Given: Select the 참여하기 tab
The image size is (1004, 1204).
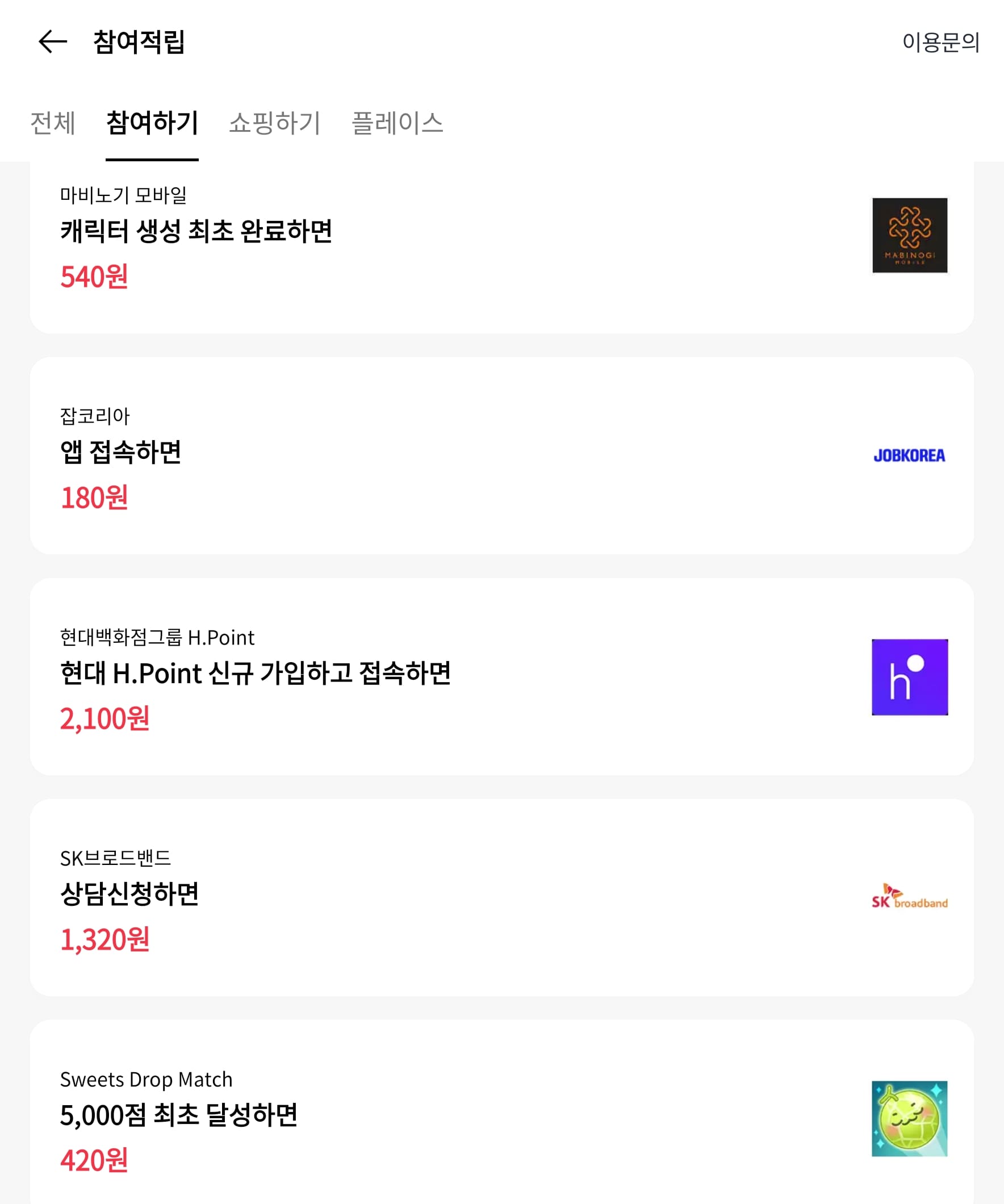Looking at the screenshot, I should [152, 122].
